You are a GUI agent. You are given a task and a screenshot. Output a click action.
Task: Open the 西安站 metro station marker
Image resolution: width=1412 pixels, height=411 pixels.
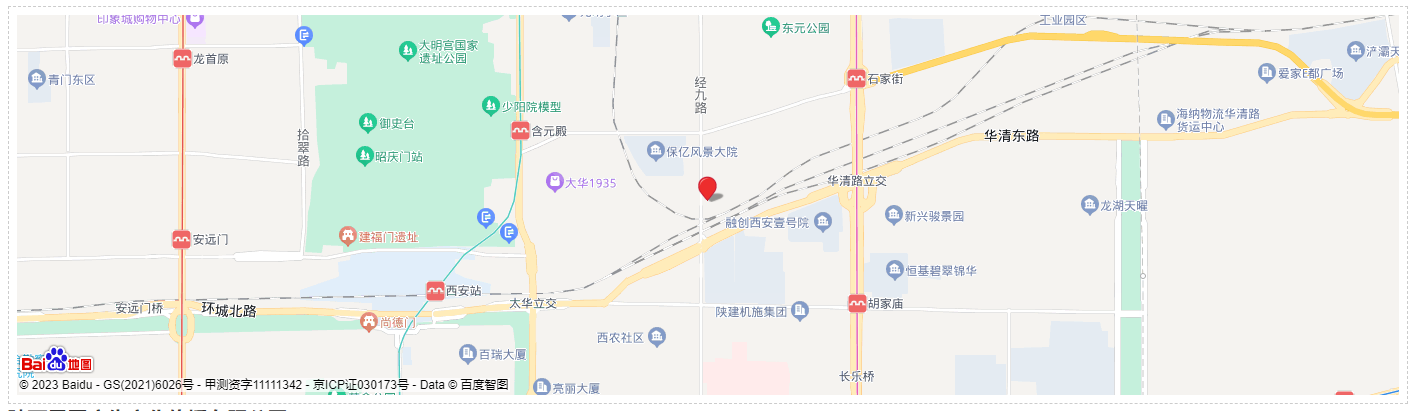pos(435,291)
